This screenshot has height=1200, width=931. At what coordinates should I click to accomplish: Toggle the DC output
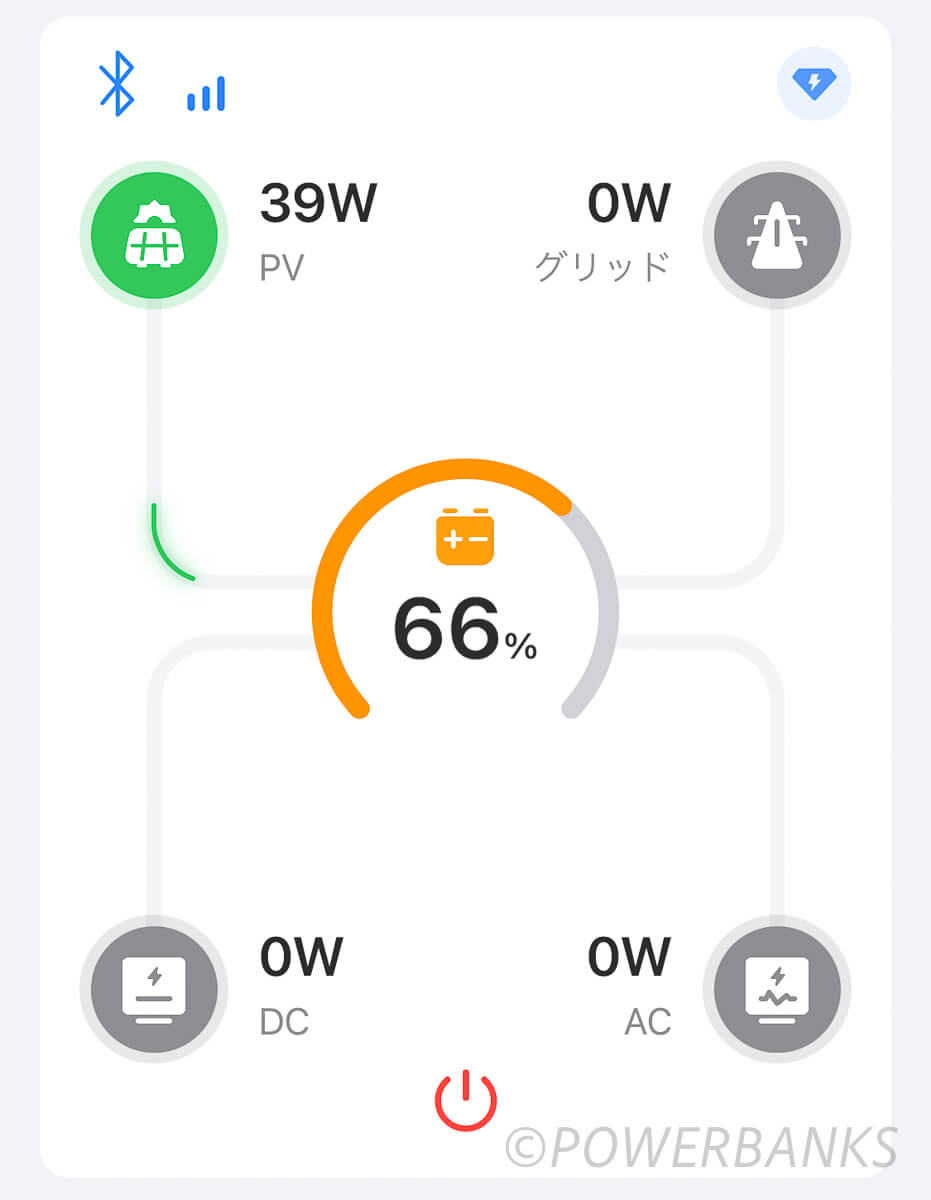point(153,989)
